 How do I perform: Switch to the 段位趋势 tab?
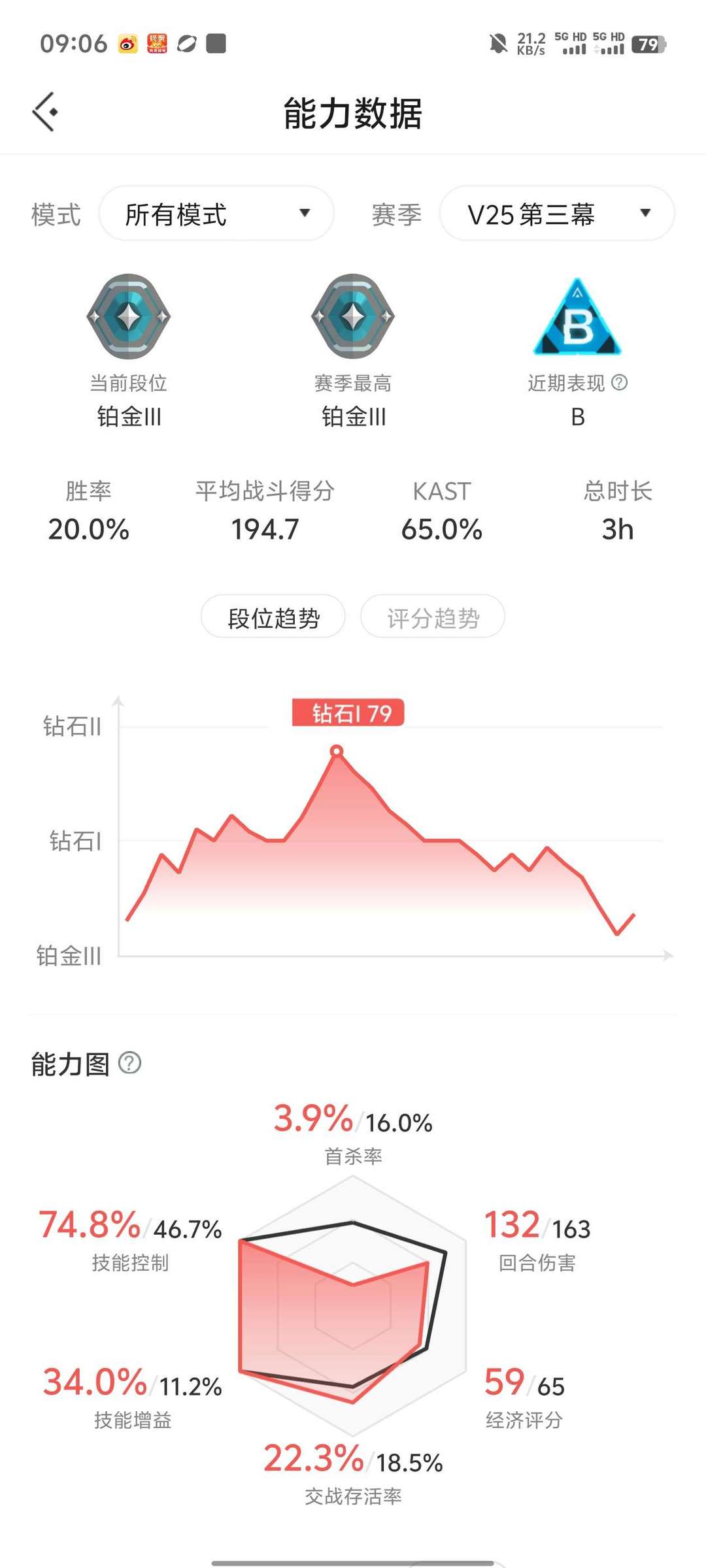pyautogui.click(x=273, y=616)
